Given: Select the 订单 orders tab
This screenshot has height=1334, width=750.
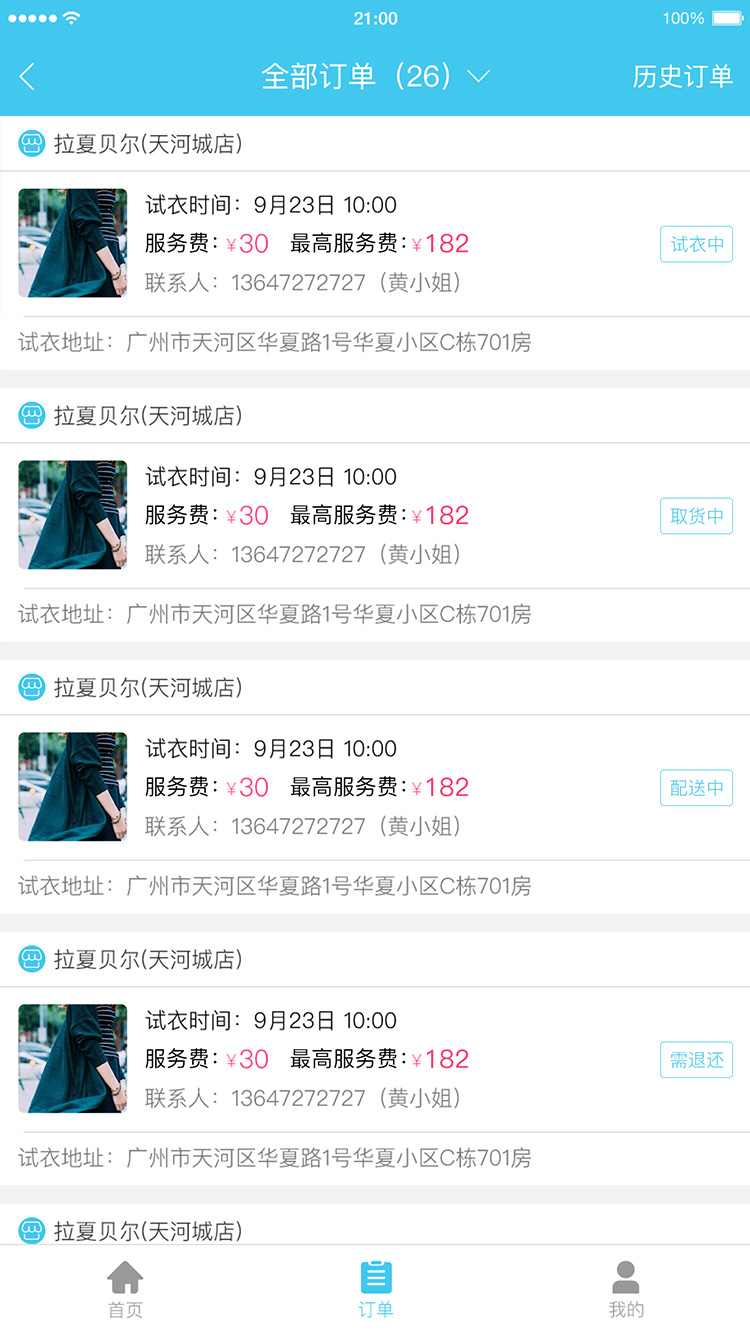Looking at the screenshot, I should point(376,1290).
